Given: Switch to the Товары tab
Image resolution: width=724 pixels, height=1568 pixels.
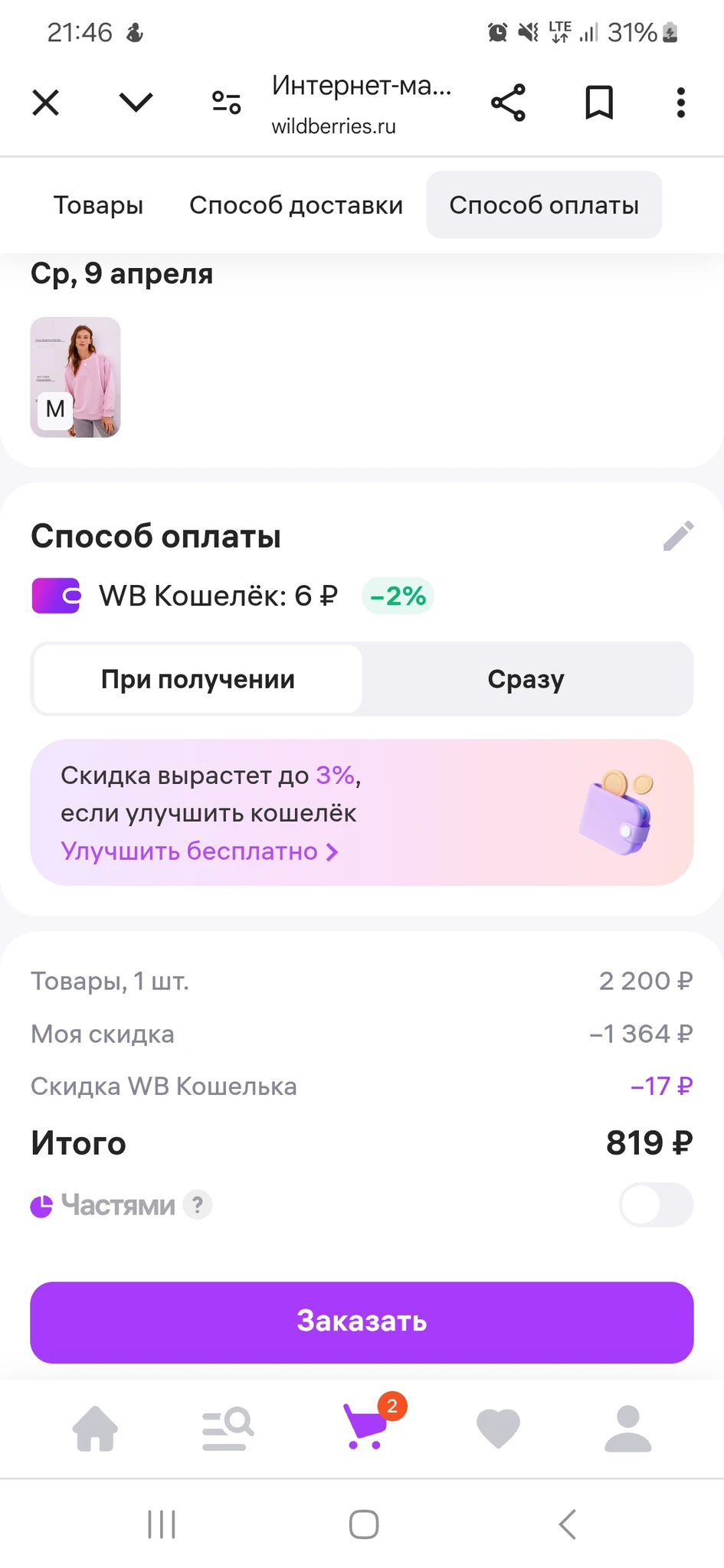Looking at the screenshot, I should 98,205.
